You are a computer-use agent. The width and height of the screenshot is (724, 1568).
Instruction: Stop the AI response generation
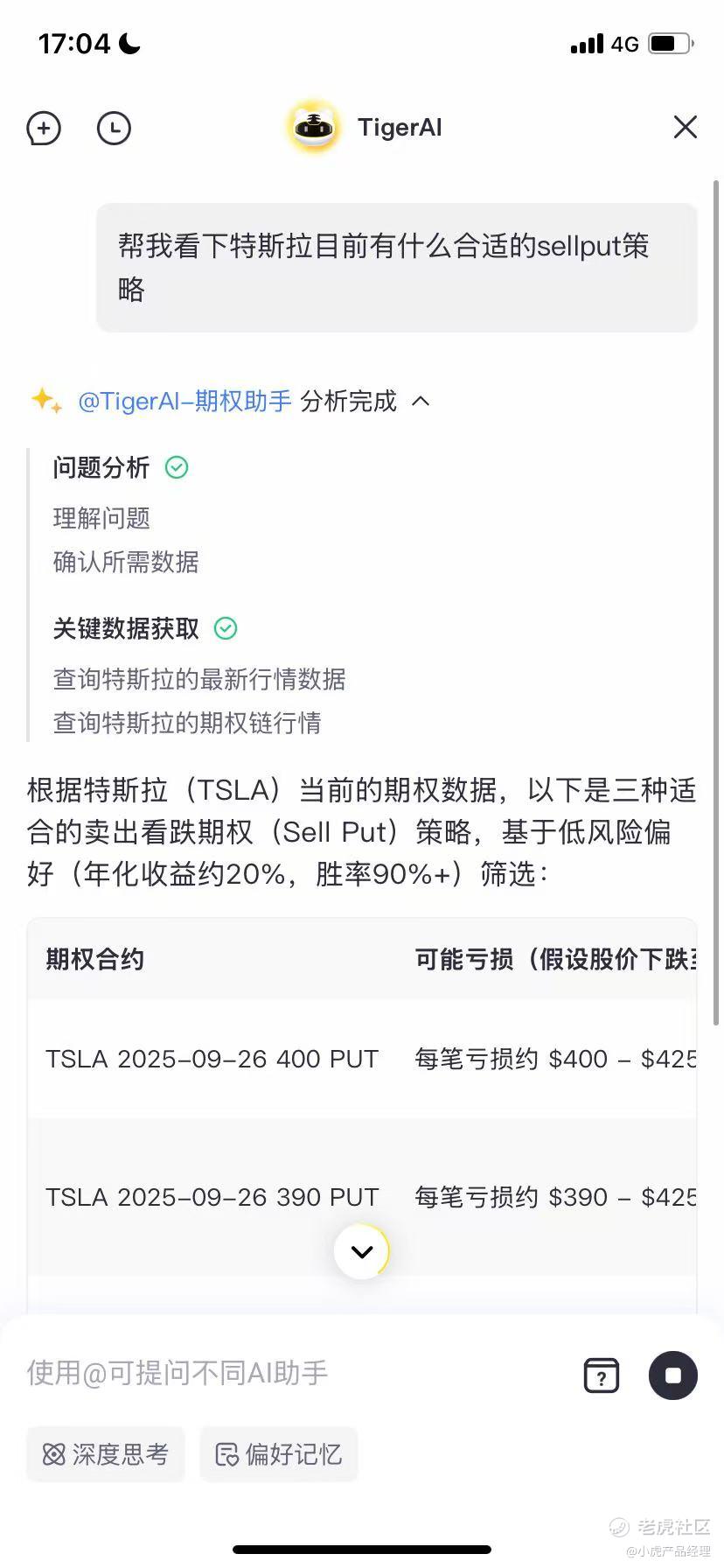[672, 1375]
